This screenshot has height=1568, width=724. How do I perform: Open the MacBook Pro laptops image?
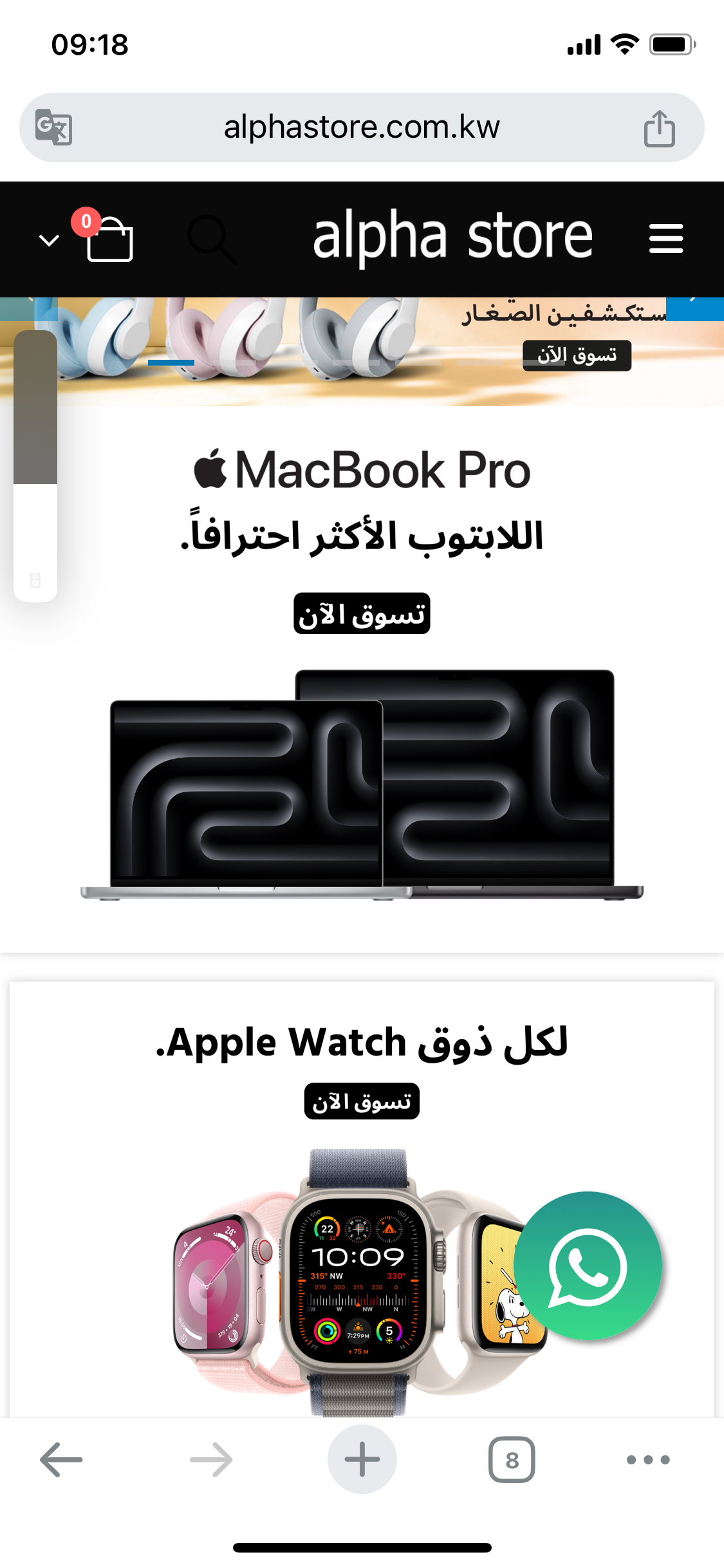[x=362, y=784]
